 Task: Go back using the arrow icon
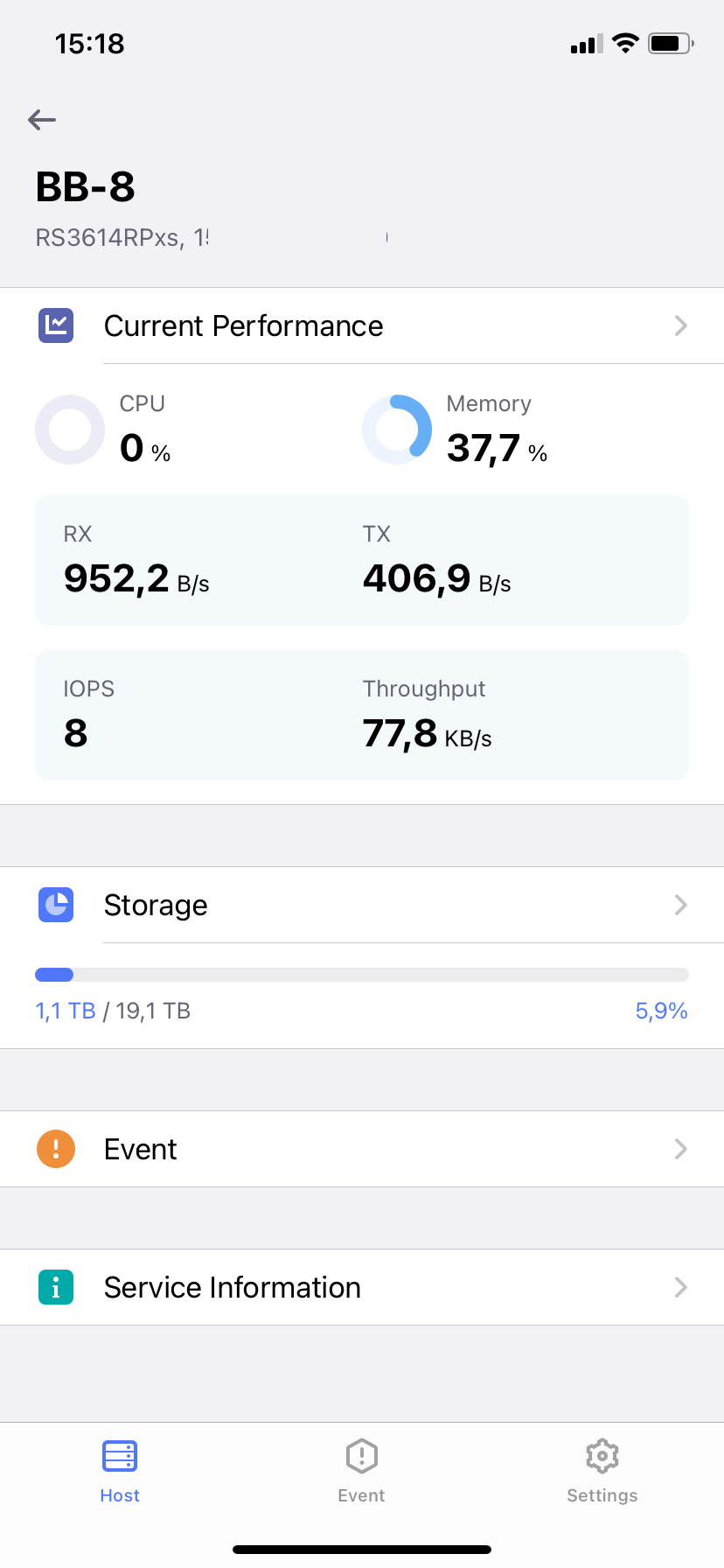click(x=42, y=120)
